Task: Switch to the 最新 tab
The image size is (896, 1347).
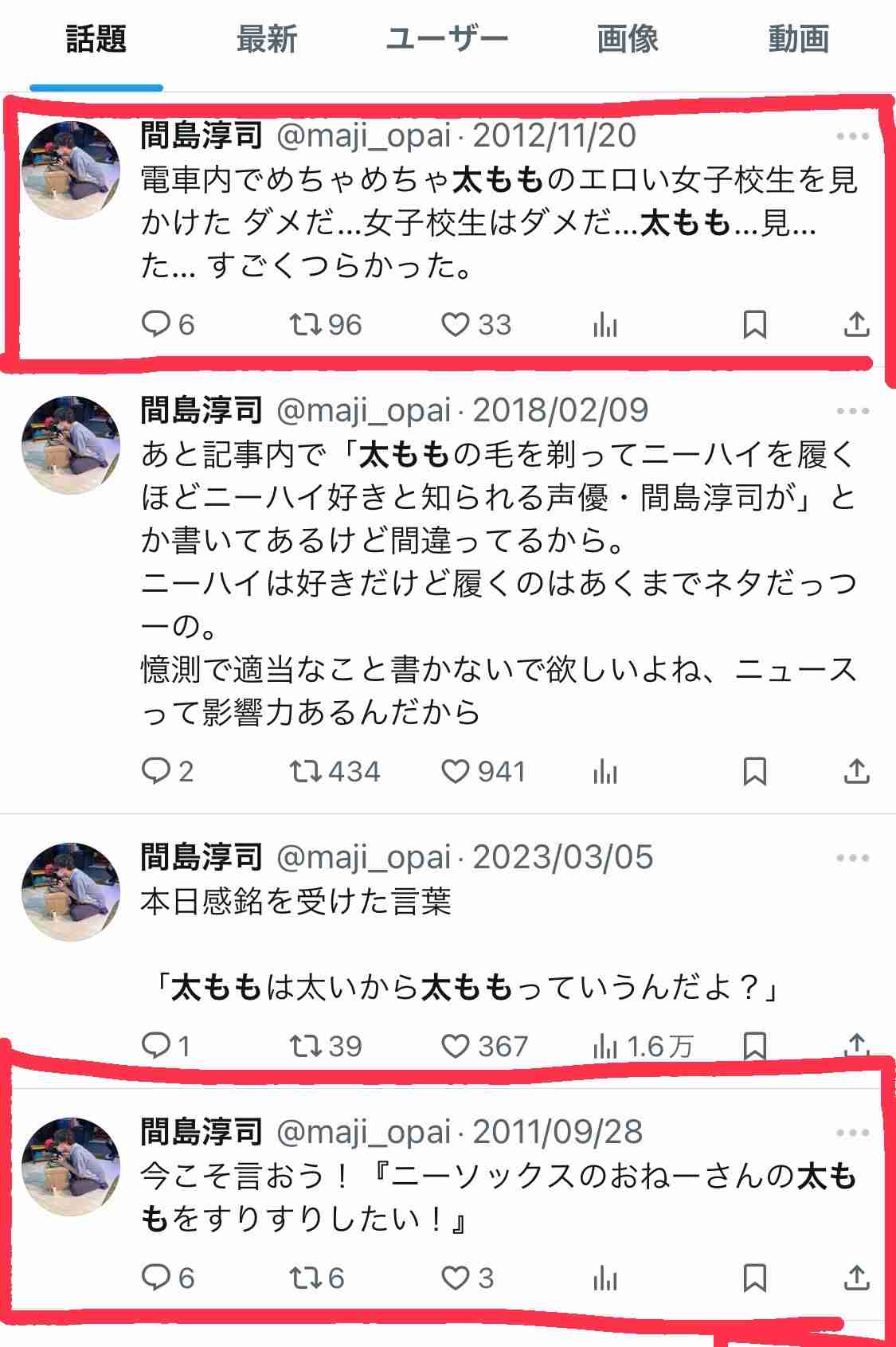Action: 267,39
